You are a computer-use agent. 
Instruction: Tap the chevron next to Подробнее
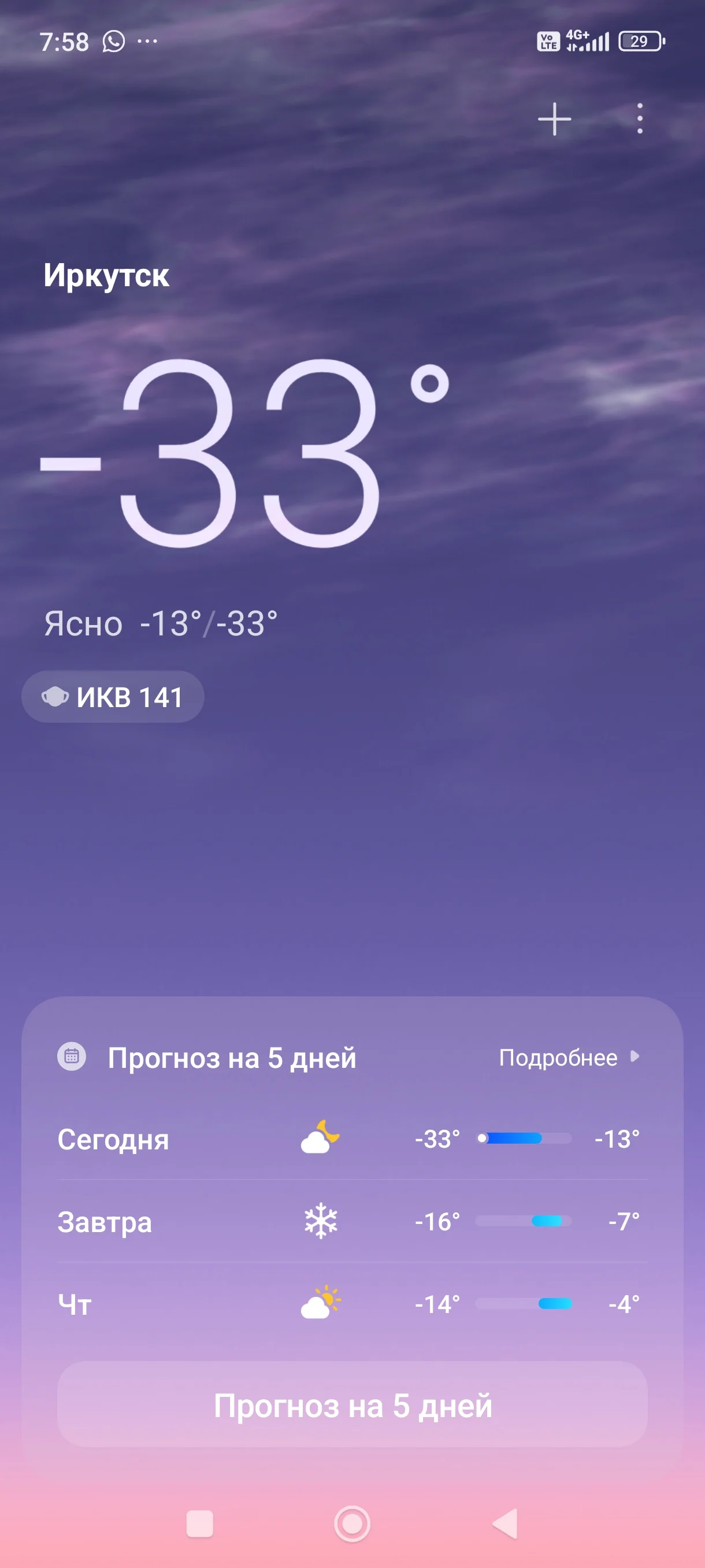coord(636,1058)
